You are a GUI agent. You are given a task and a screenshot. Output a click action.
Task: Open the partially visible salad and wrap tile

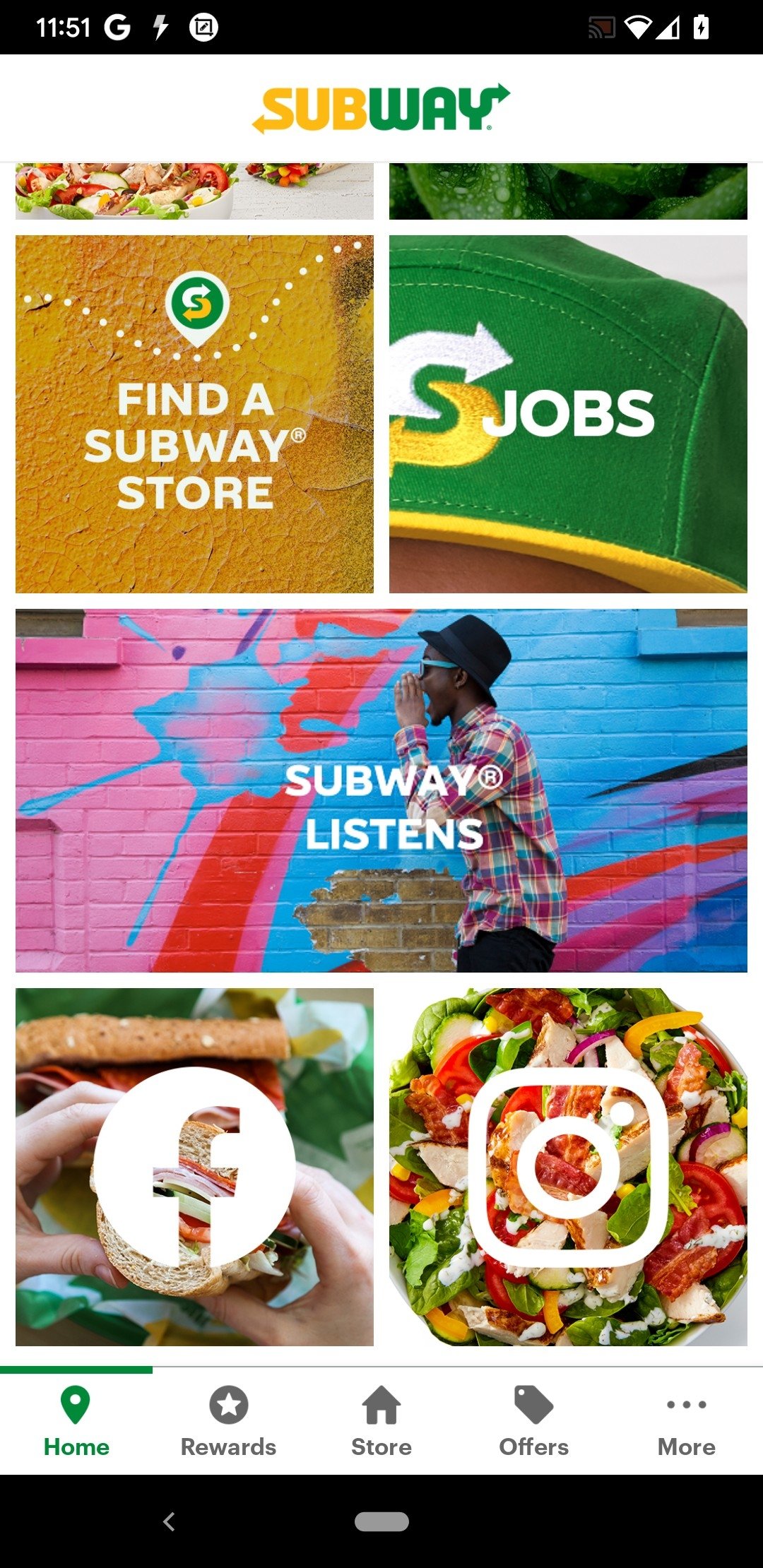coord(194,191)
